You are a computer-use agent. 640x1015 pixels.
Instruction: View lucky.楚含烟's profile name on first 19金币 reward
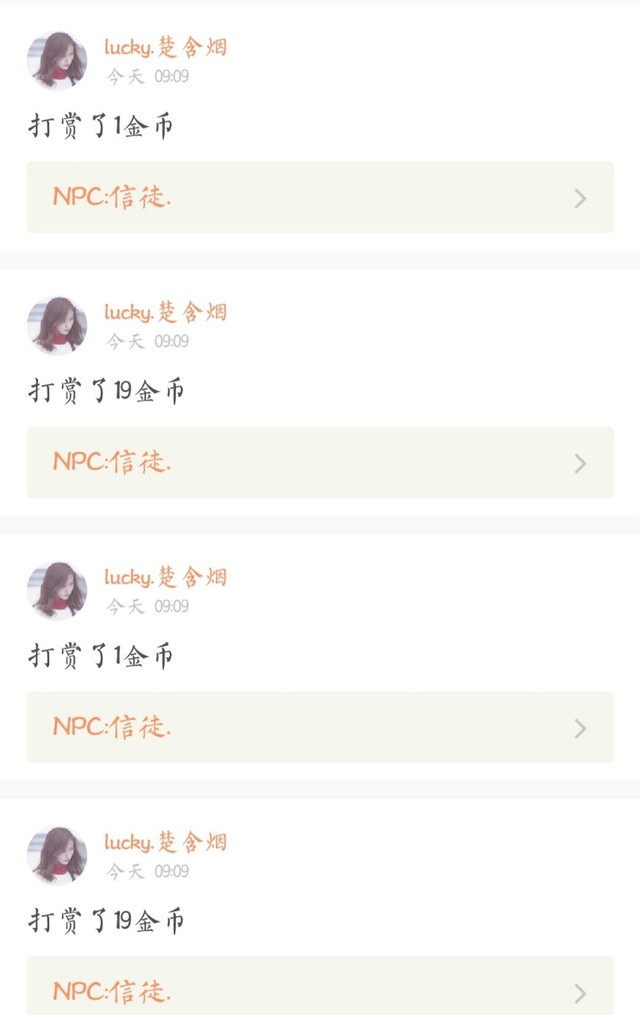click(166, 312)
